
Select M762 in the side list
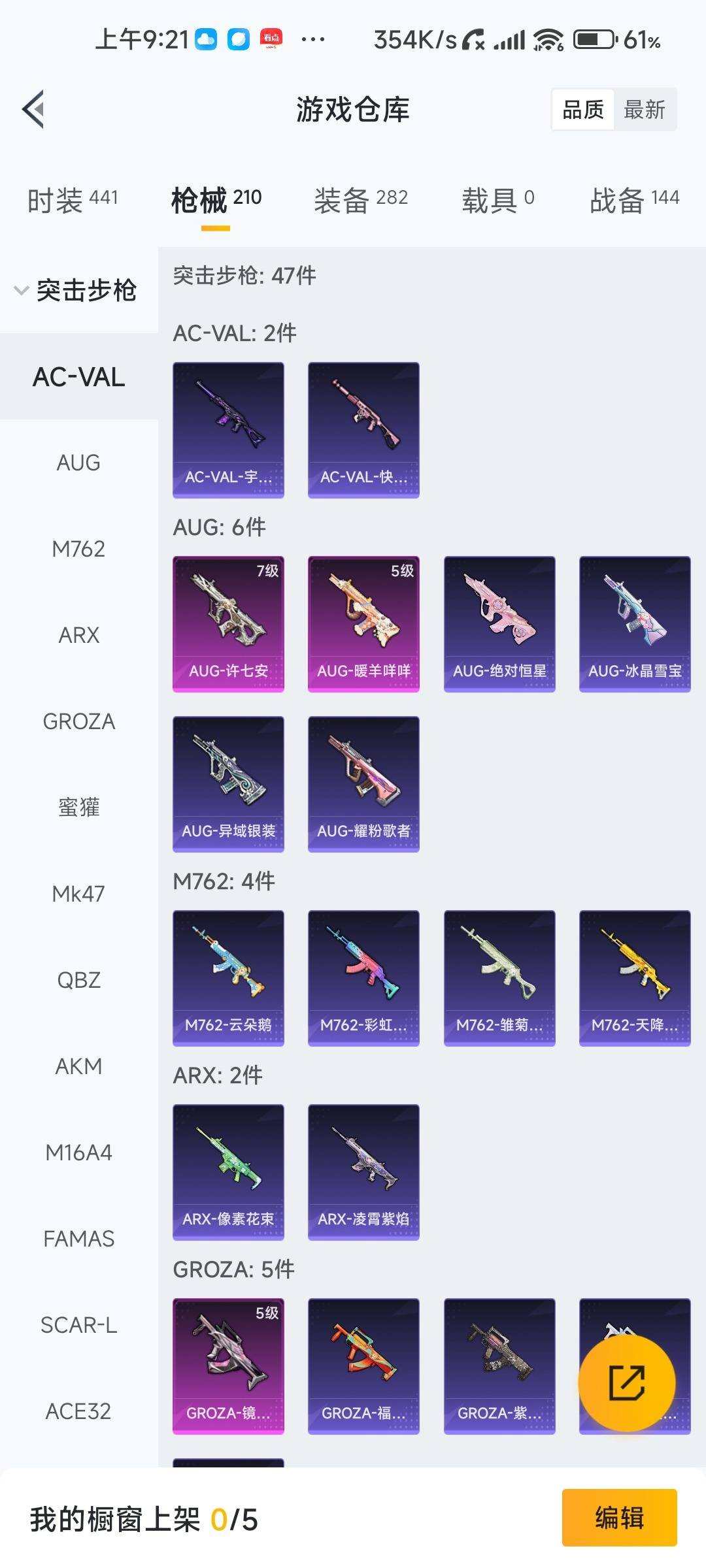[x=78, y=549]
